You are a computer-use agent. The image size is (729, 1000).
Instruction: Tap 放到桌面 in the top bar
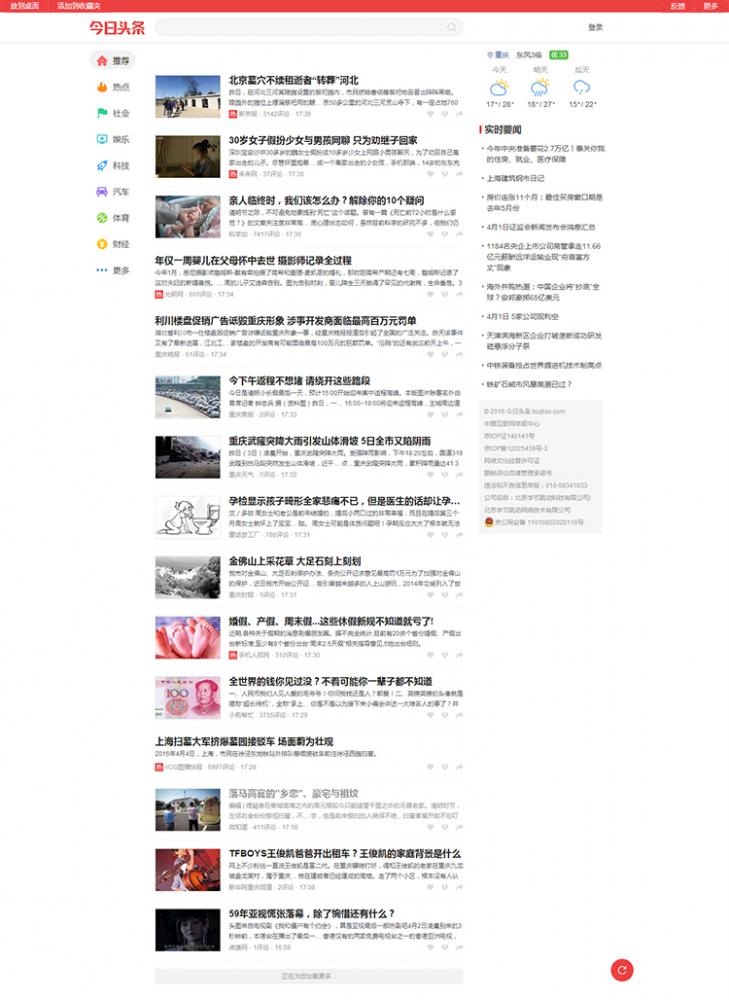point(25,5)
